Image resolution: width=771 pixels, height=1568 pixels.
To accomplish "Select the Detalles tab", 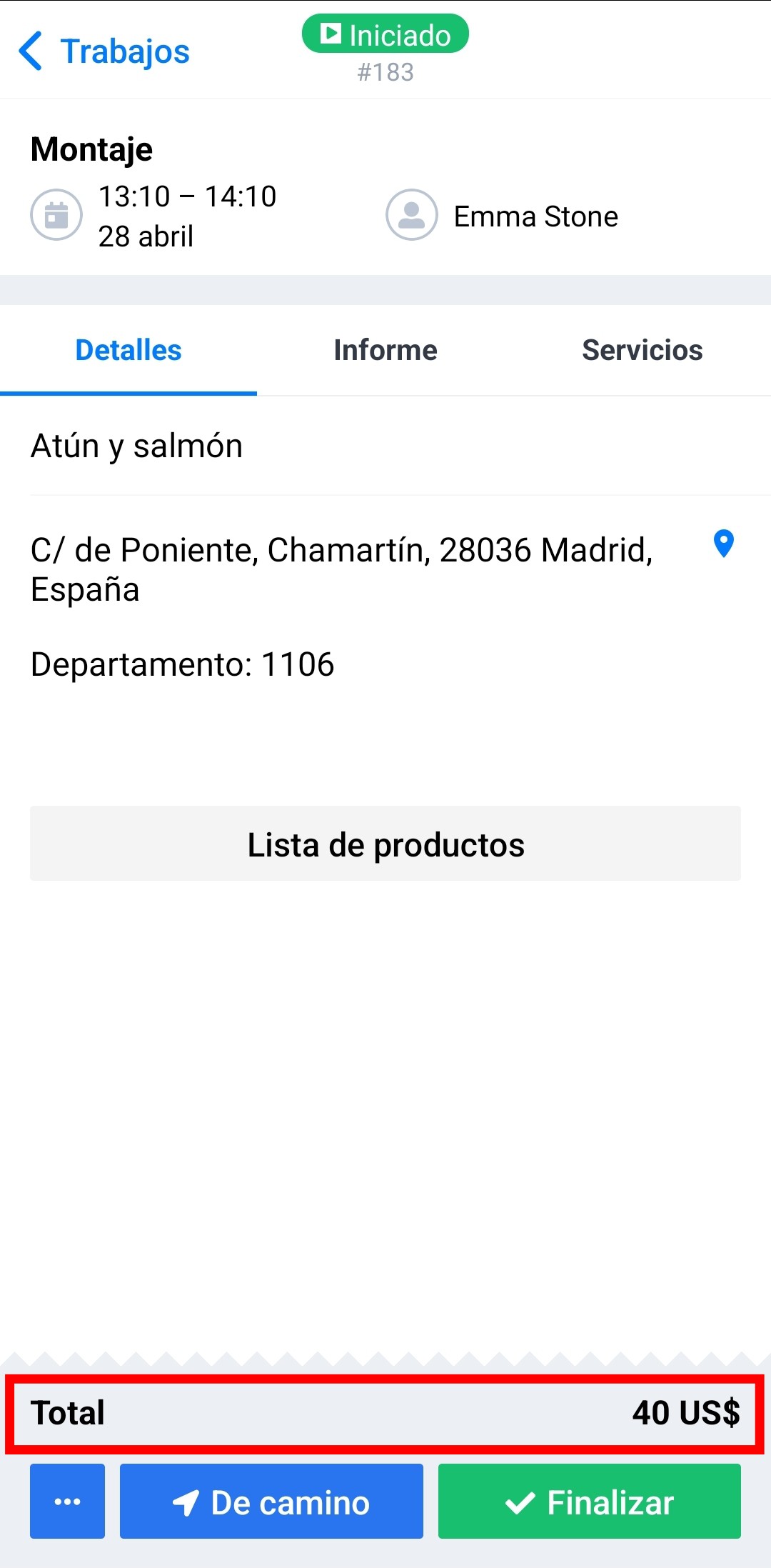I will [x=128, y=350].
